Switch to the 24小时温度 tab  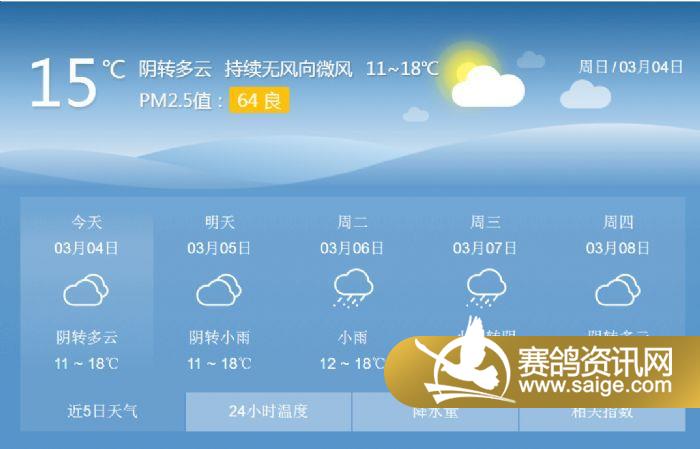(x=268, y=411)
